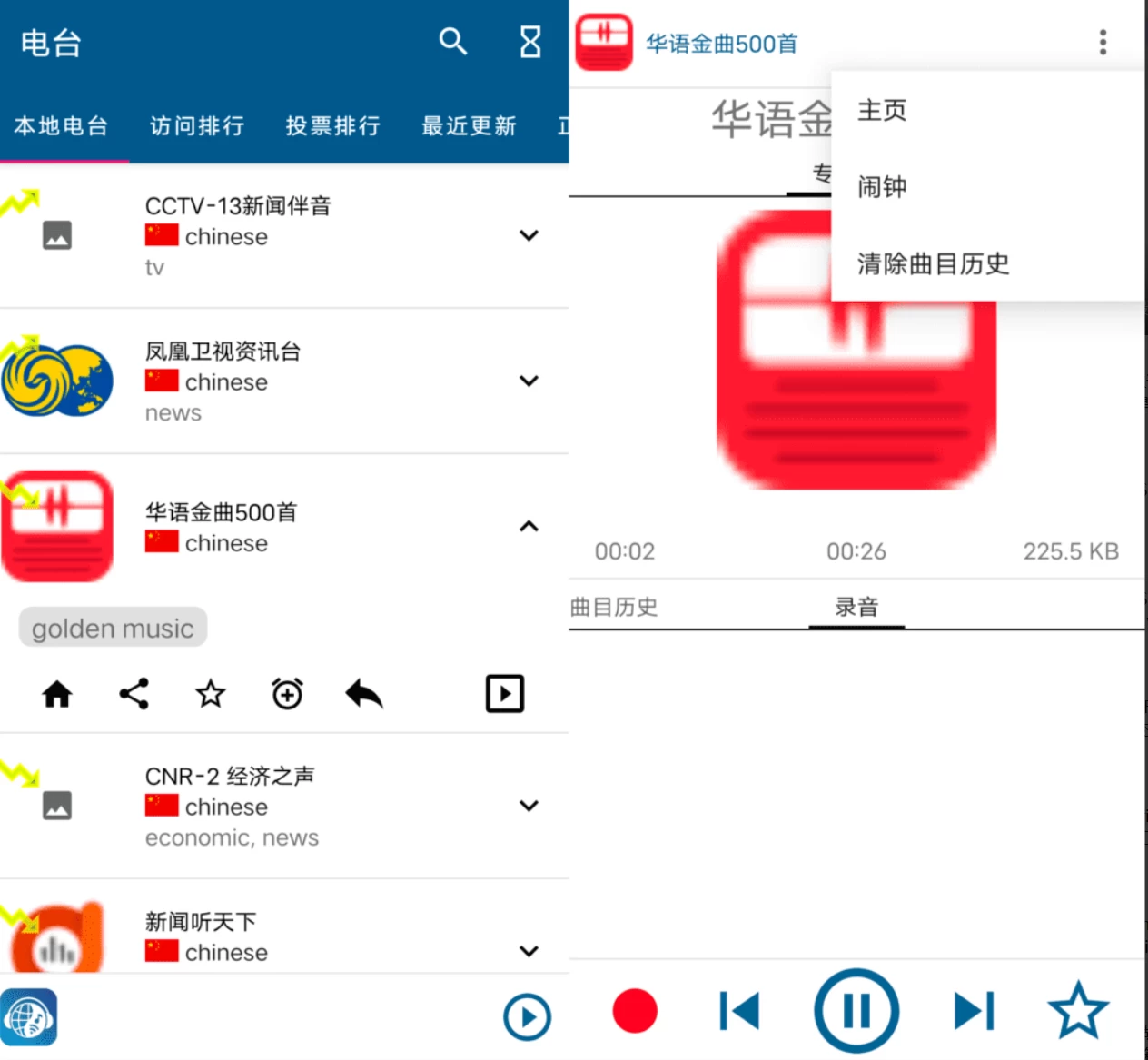Add an alarm for this station
1148x1060 pixels.
tap(287, 695)
